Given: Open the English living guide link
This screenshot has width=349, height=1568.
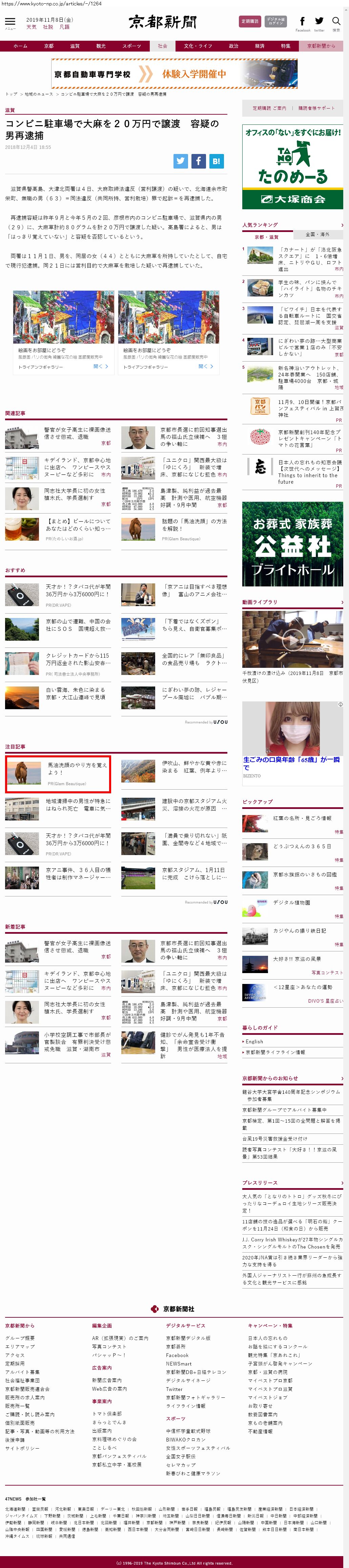Looking at the screenshot, I should pos(254,1042).
